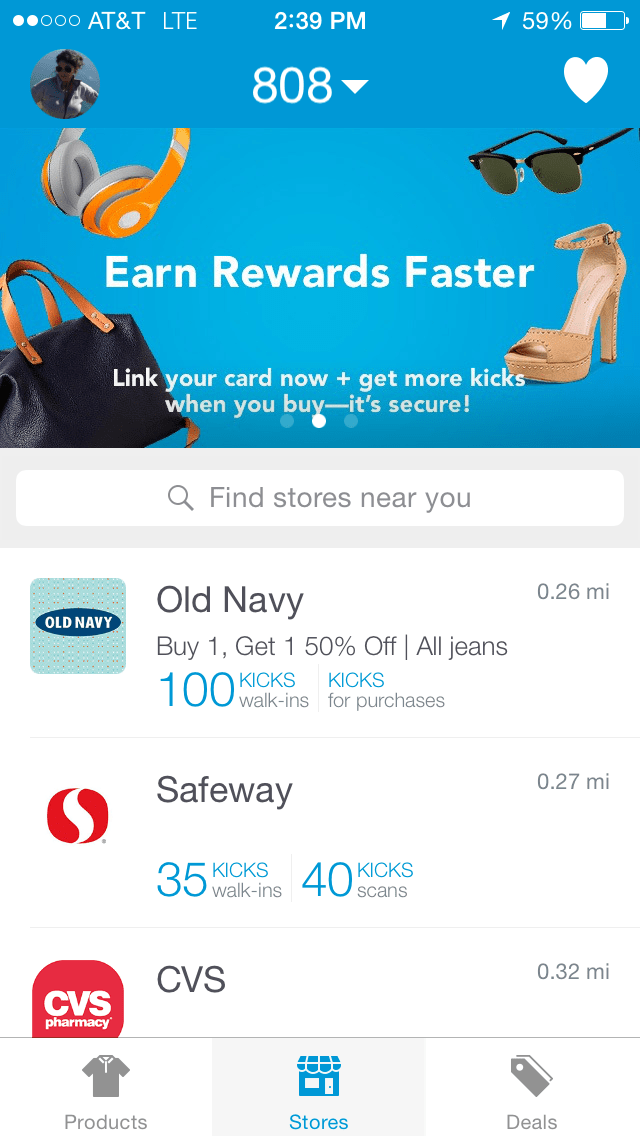Expand the 808 kicks dropdown
Screen dimensions: 640x1136
(x=309, y=86)
